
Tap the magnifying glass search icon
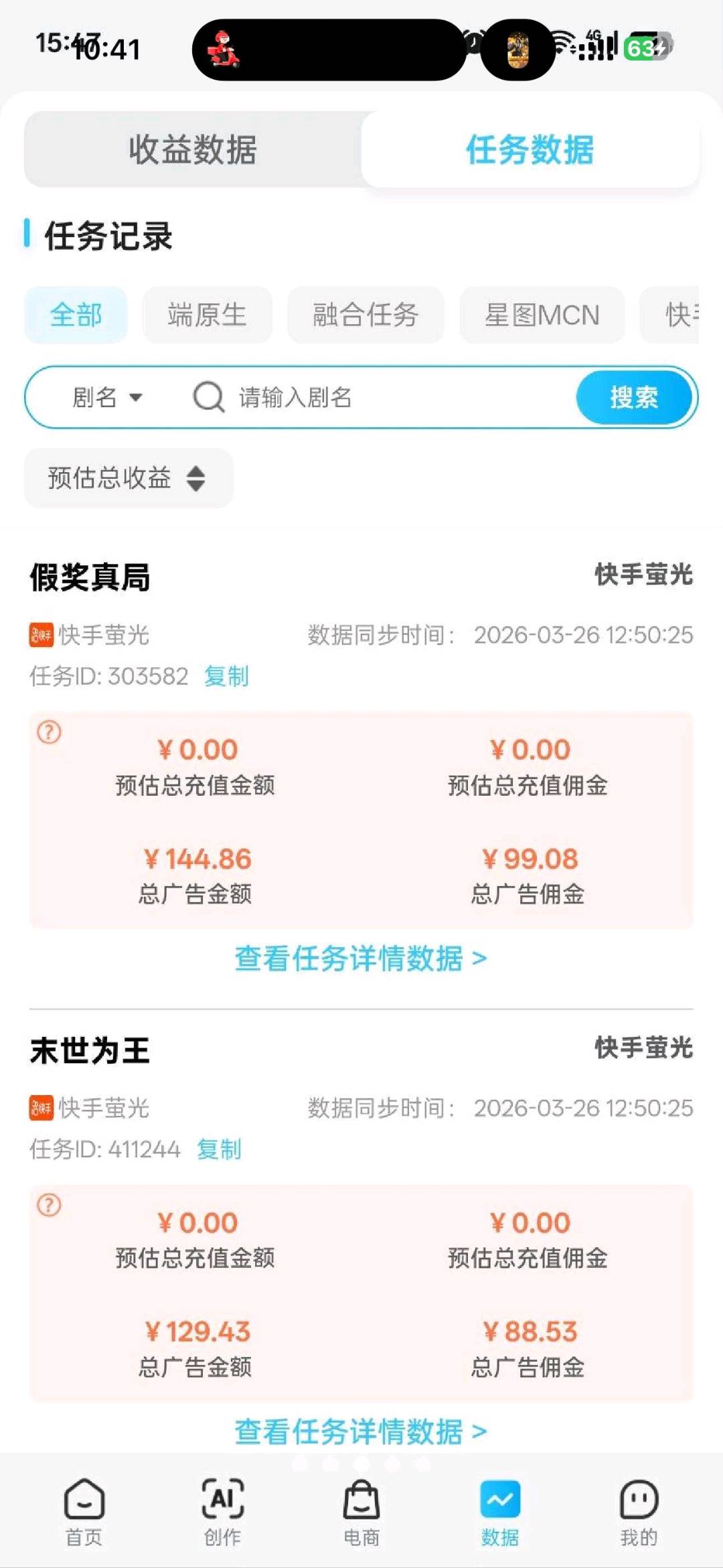click(208, 397)
